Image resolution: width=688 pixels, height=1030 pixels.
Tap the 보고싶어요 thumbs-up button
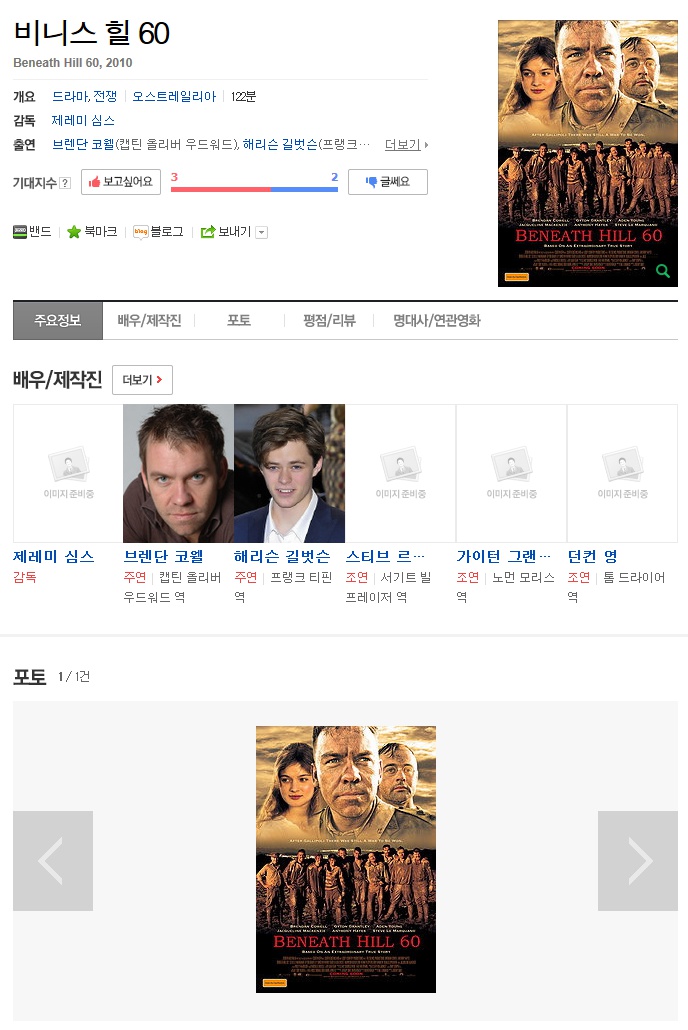[x=120, y=182]
